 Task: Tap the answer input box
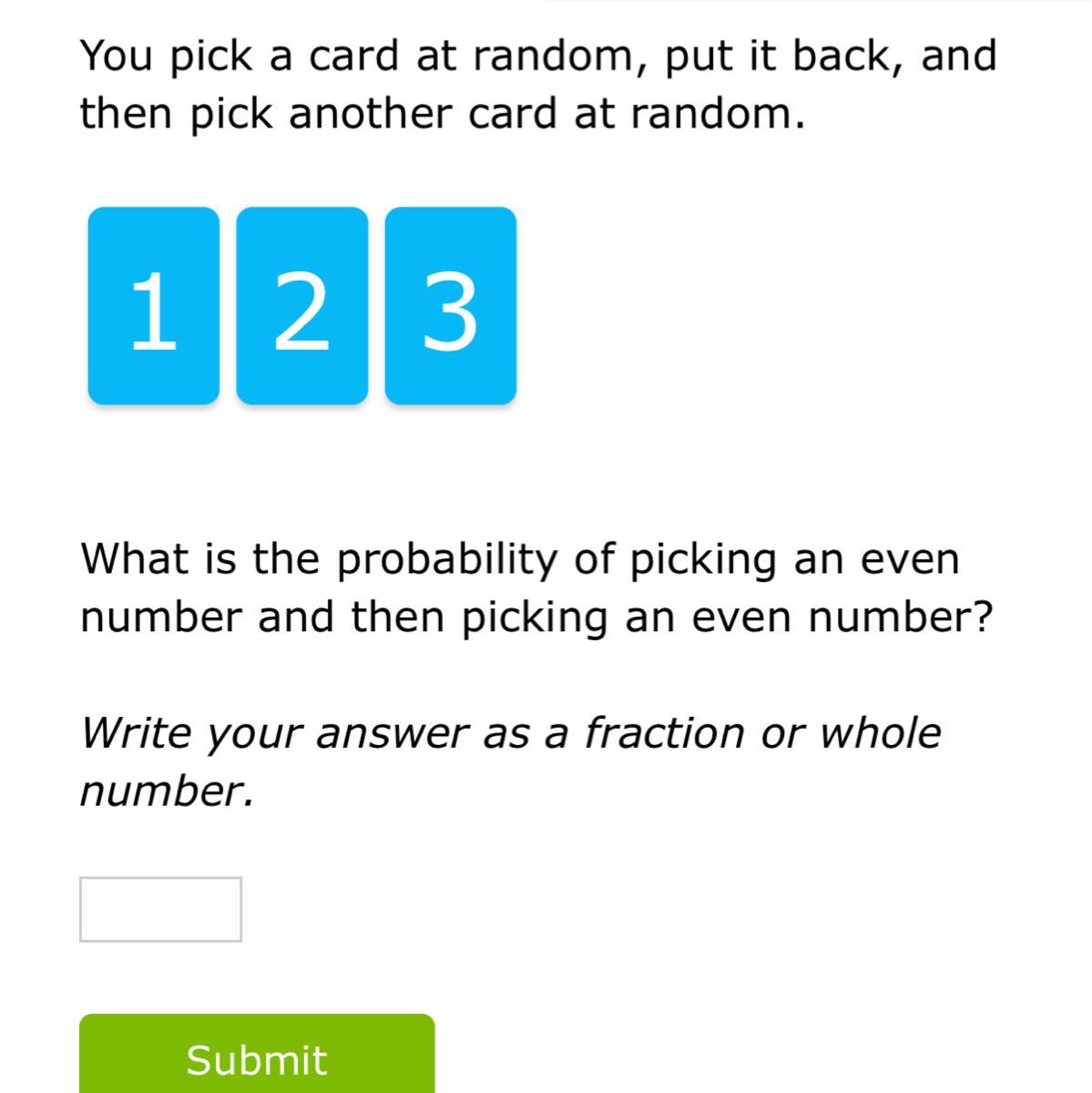160,909
